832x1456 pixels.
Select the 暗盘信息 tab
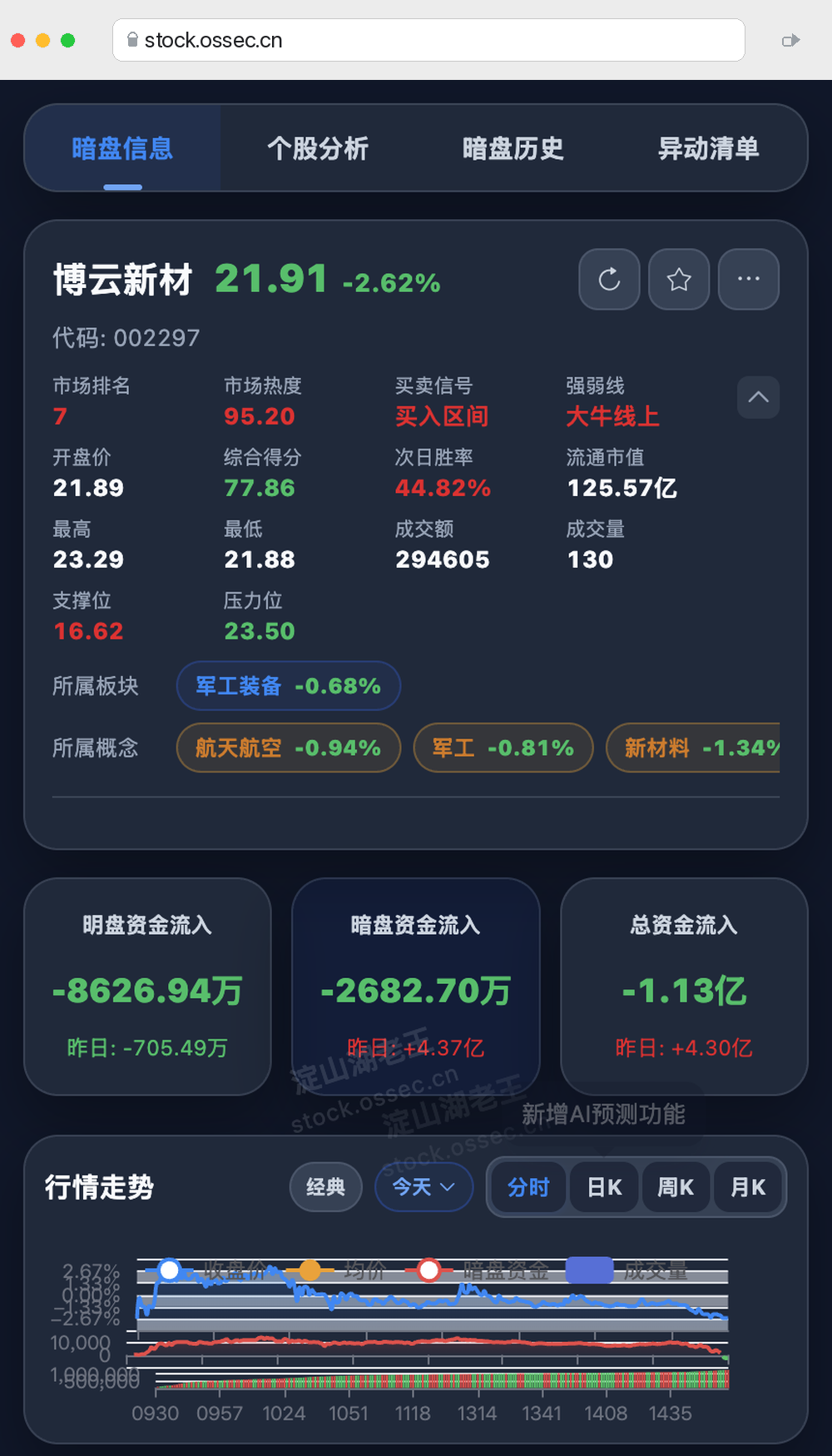coord(122,148)
